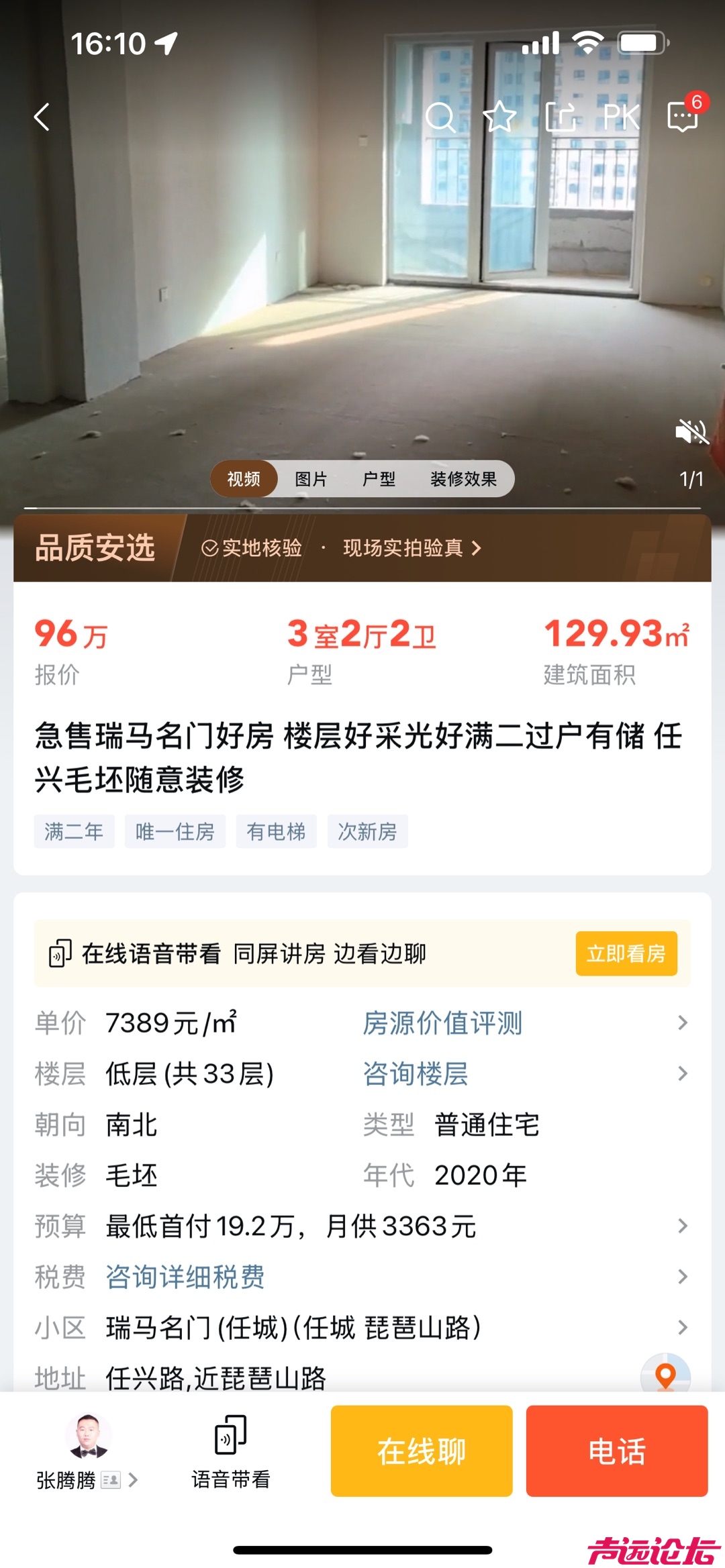Screen dimensions: 725x1568
Task: Switch to the 户型 tab
Action: [x=379, y=479]
